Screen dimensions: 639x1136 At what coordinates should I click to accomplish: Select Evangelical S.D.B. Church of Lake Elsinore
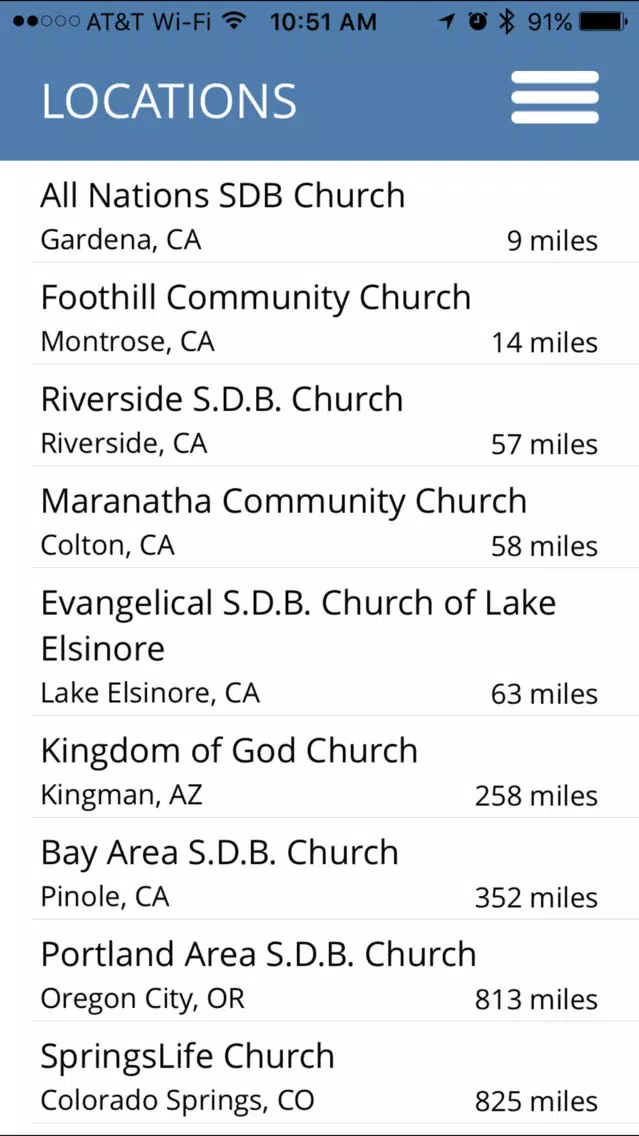point(320,642)
